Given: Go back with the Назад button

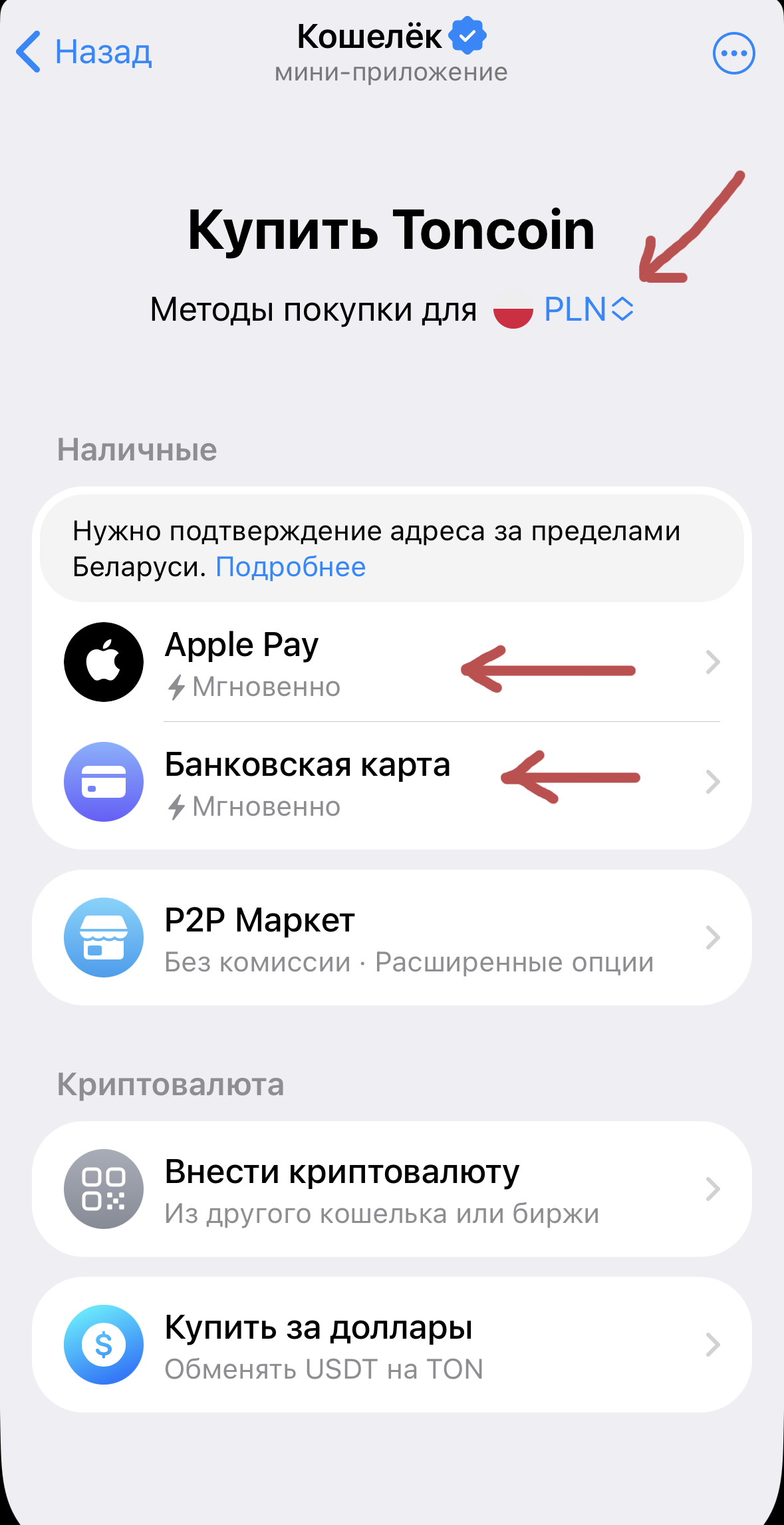Looking at the screenshot, I should tap(84, 52).
